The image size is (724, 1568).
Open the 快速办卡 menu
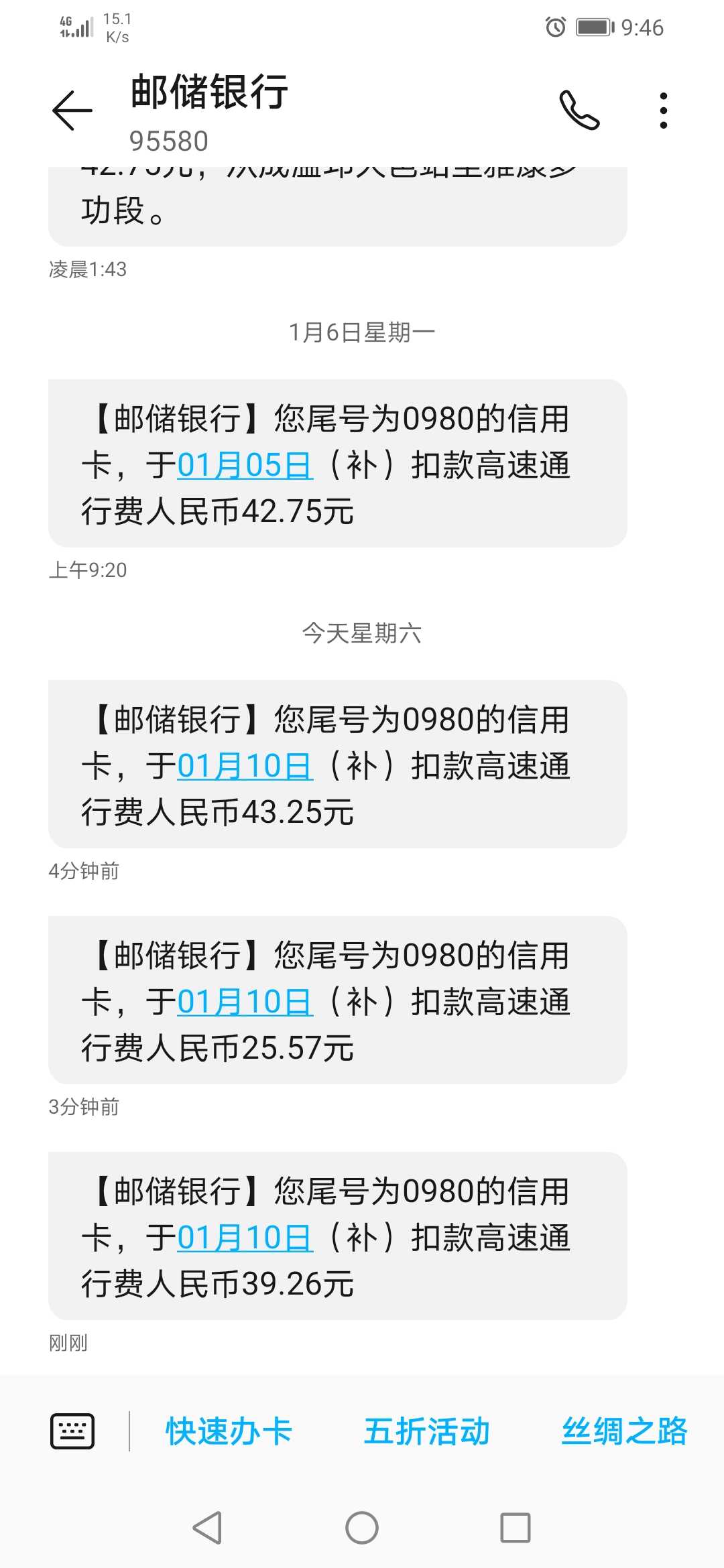point(229,1431)
